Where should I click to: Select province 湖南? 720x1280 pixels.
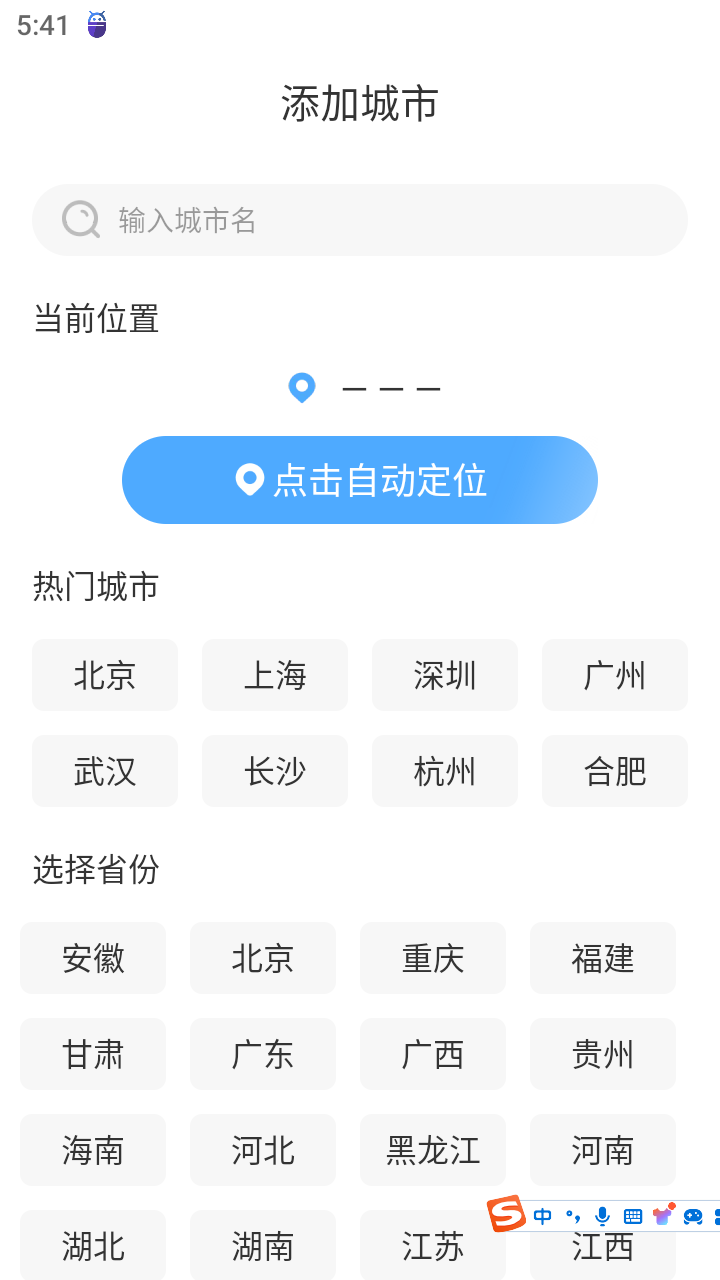pos(263,1245)
